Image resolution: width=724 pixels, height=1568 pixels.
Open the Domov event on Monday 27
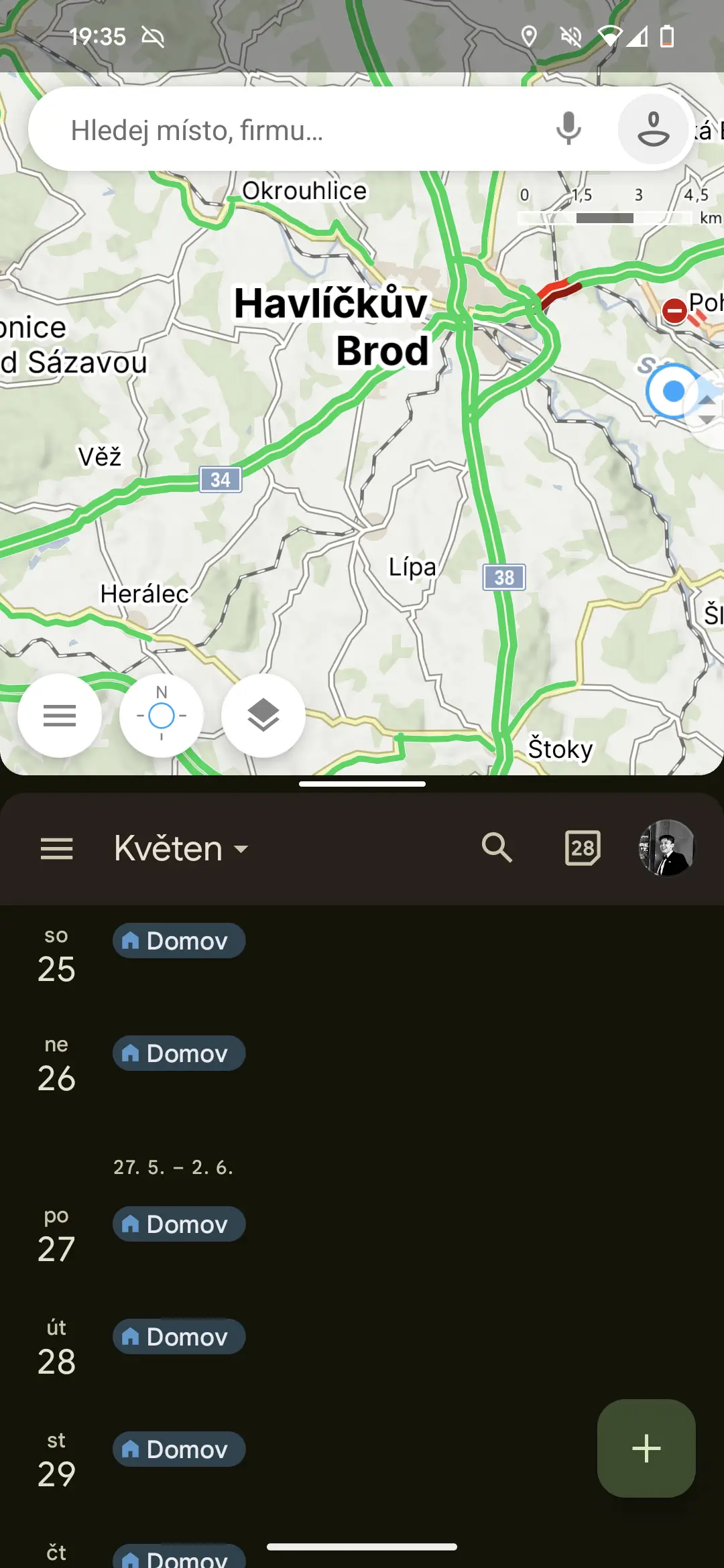point(179,1224)
